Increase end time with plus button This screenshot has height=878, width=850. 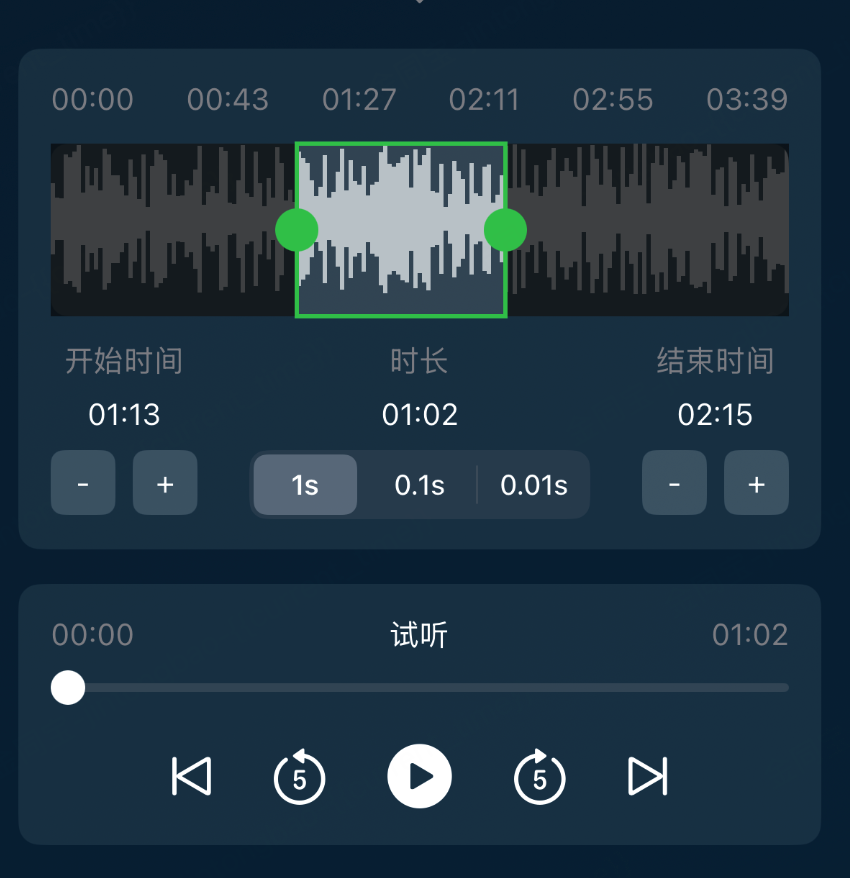coord(756,483)
